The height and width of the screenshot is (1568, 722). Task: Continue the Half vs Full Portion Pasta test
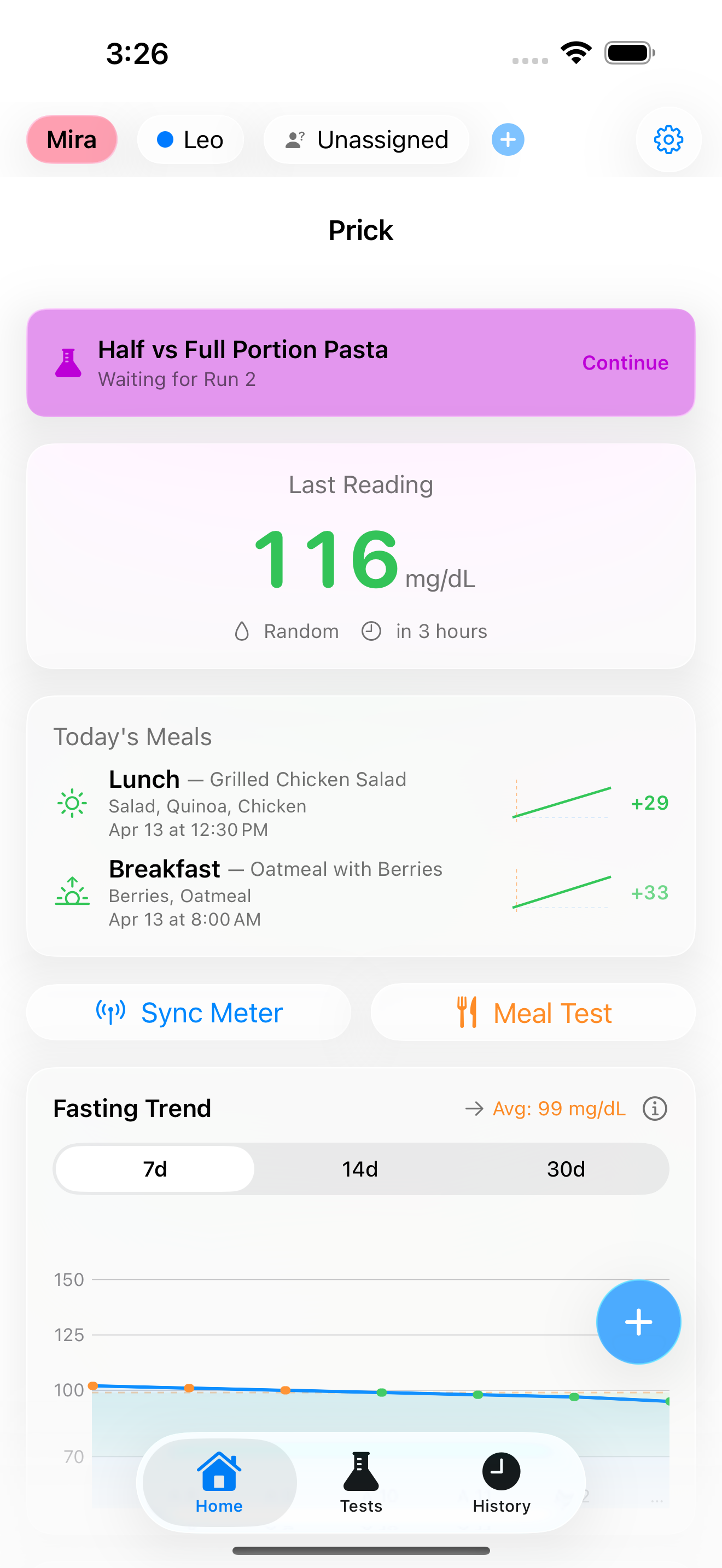click(x=625, y=363)
